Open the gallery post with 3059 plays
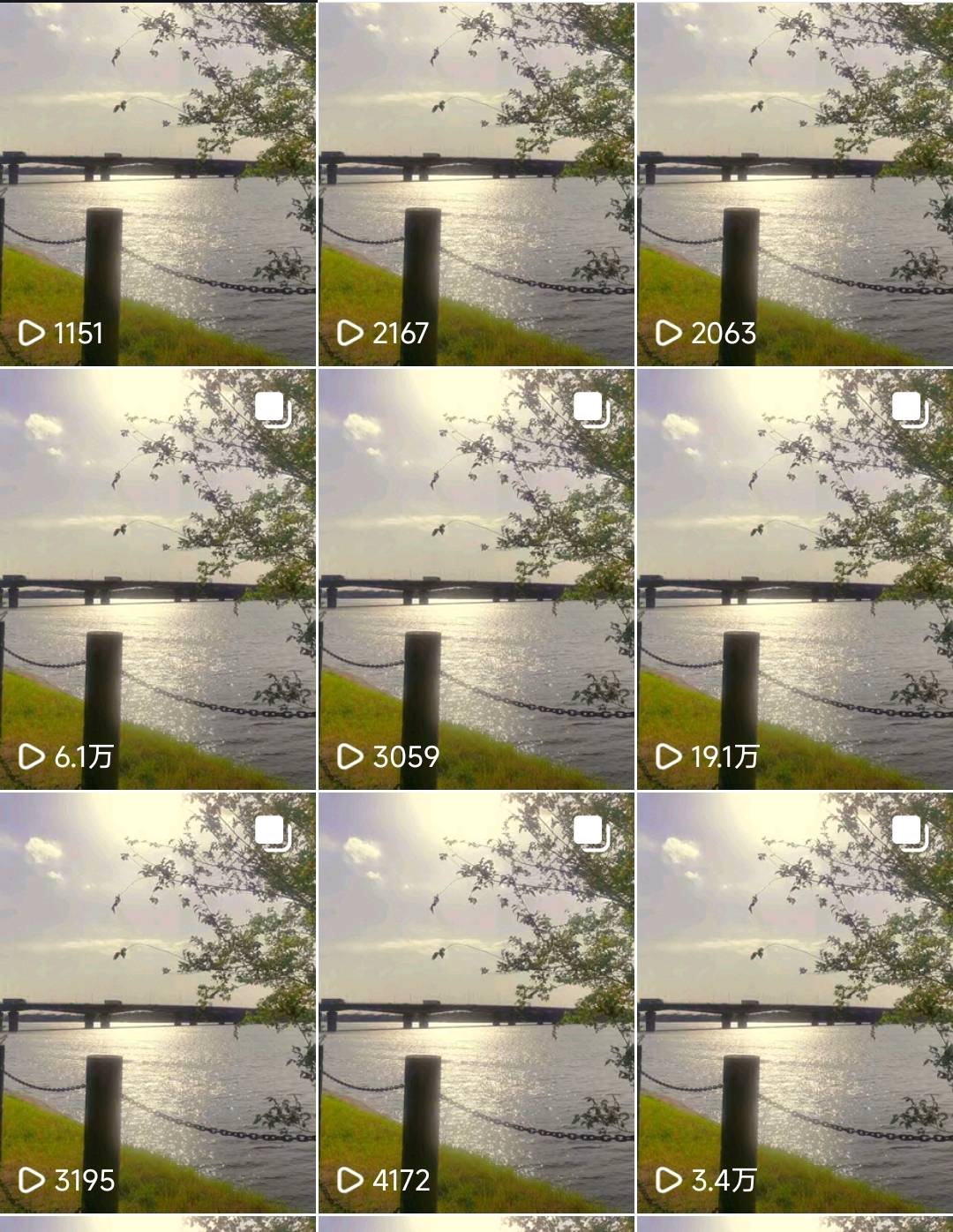This screenshot has height=1232, width=953. pos(476,579)
